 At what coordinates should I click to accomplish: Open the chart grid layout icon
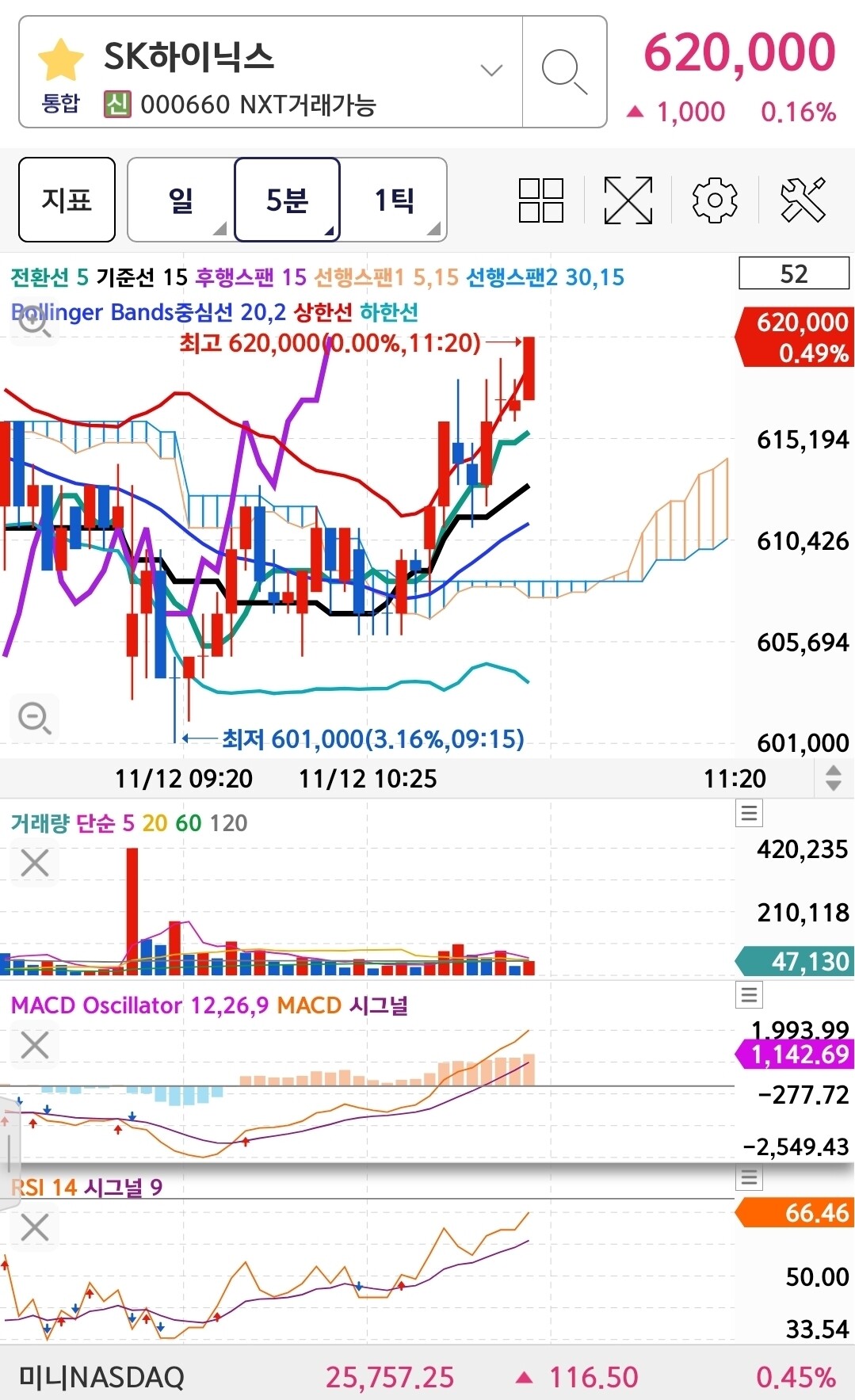click(541, 200)
